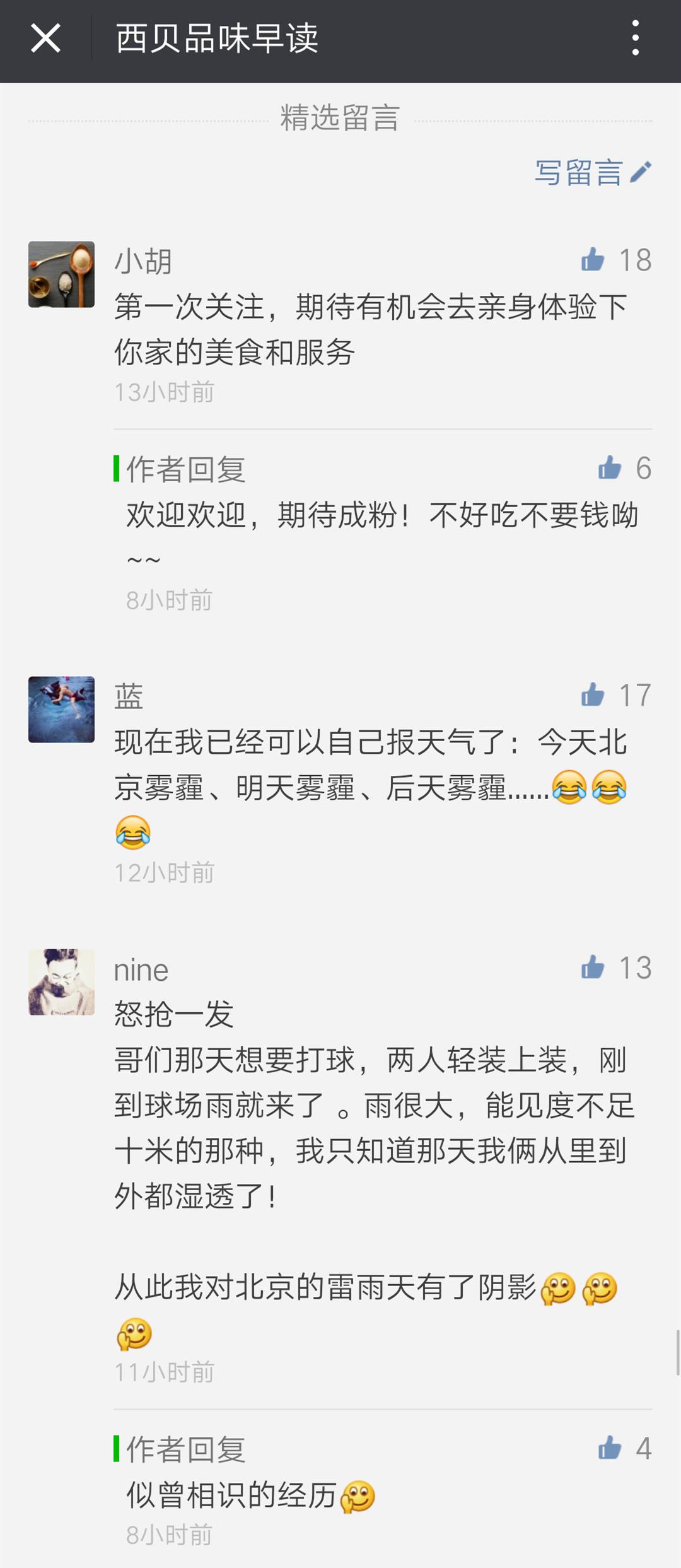Viewport: 681px width, 1568px height.
Task: Like nine's basketball rain comment
Action: pos(593,967)
